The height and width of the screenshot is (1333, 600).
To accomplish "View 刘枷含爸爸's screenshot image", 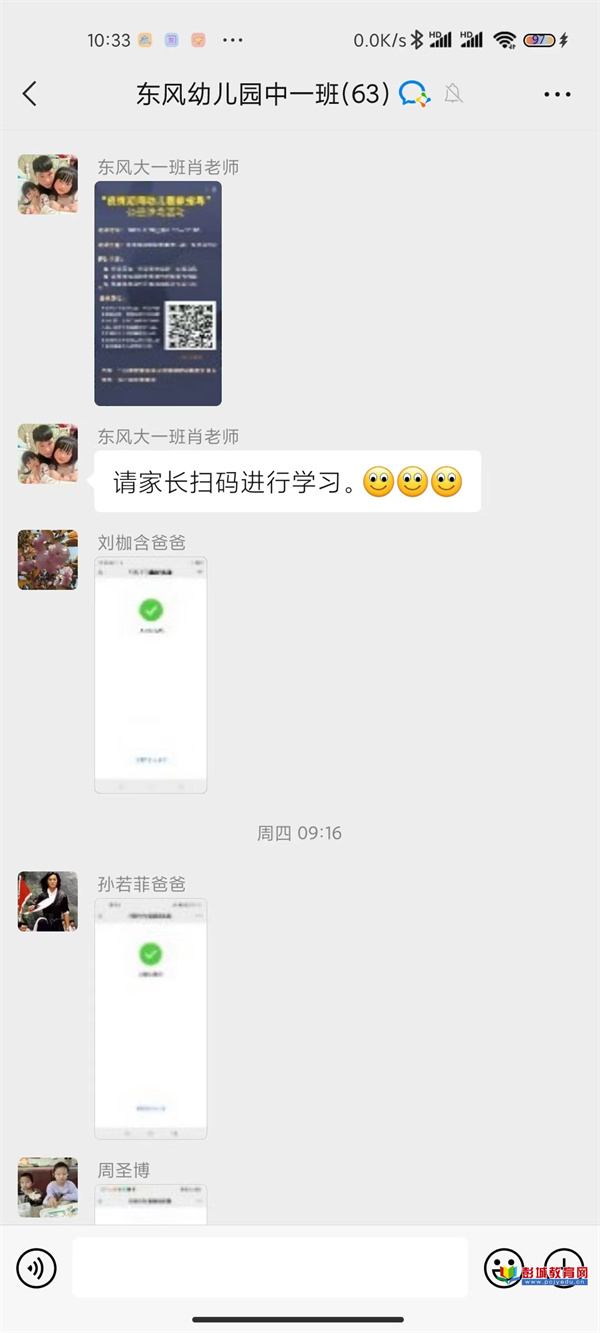I will 151,674.
